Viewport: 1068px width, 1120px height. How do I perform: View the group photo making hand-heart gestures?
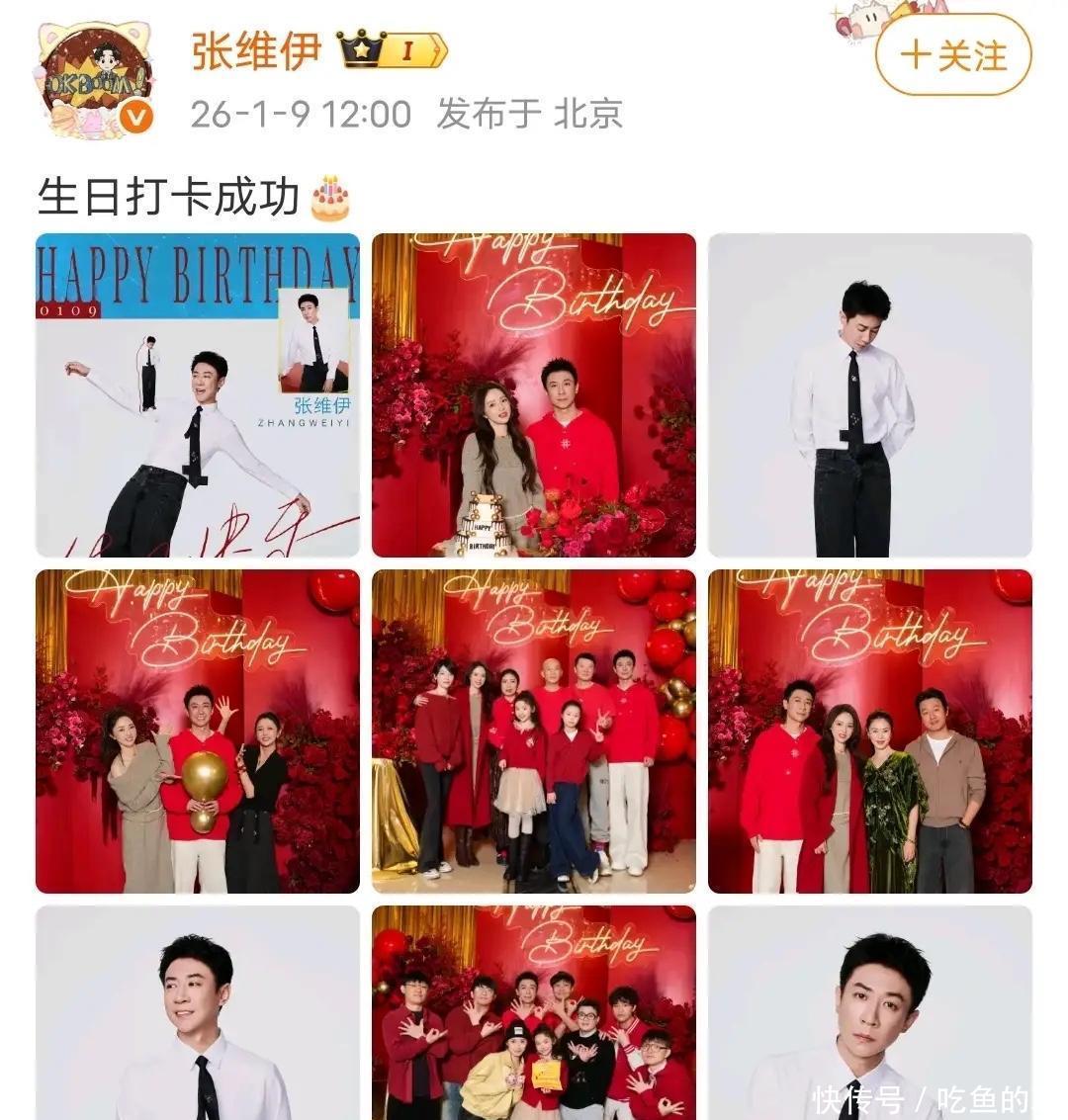click(x=534, y=1013)
